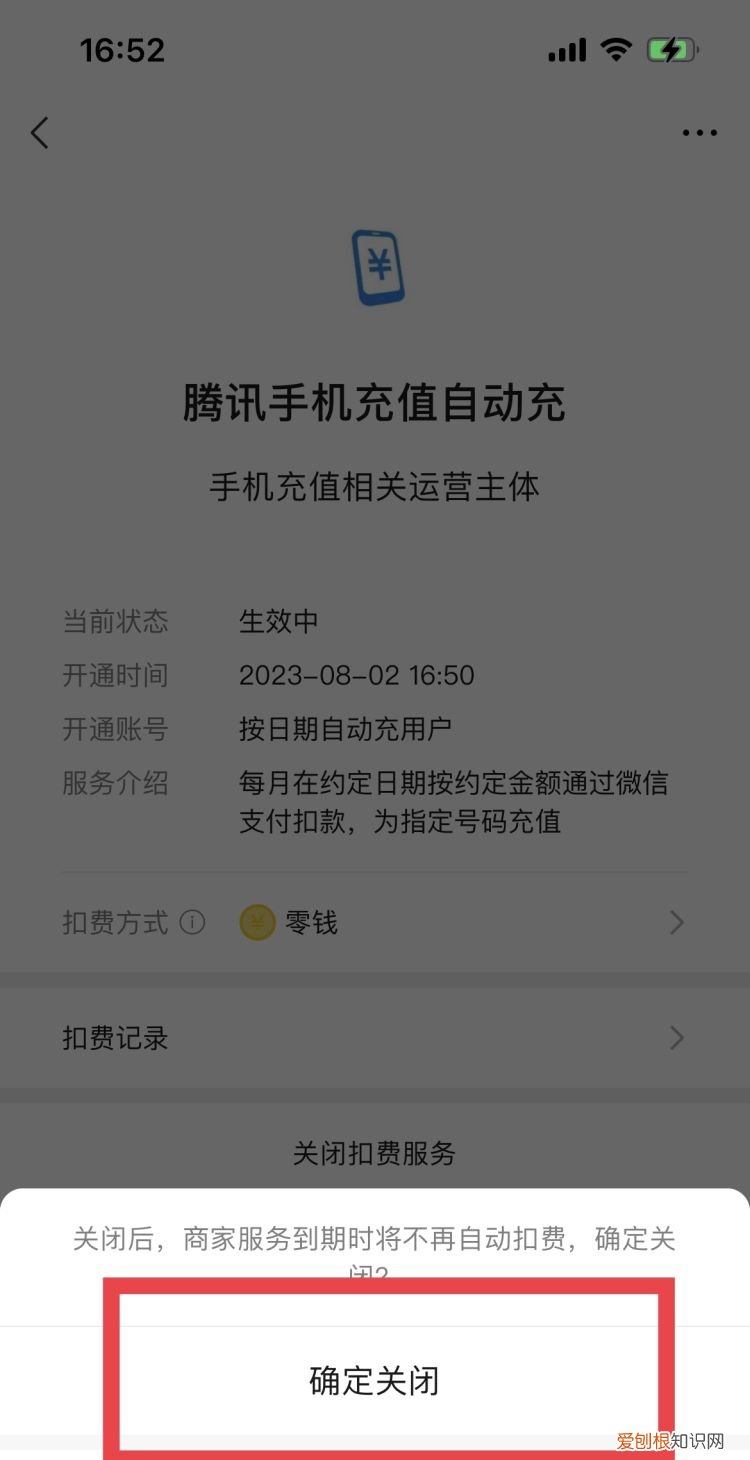Viewport: 750px width, 1460px height.
Task: Confirm closing with 确定关闭 button
Action: click(375, 1382)
